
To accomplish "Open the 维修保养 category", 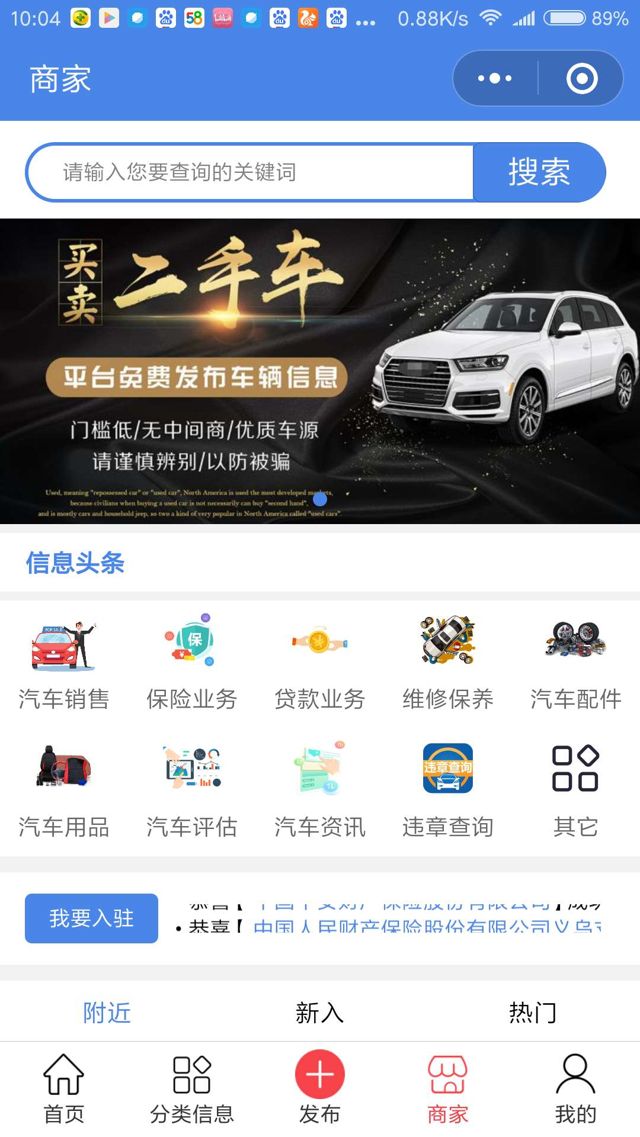I will (x=448, y=662).
